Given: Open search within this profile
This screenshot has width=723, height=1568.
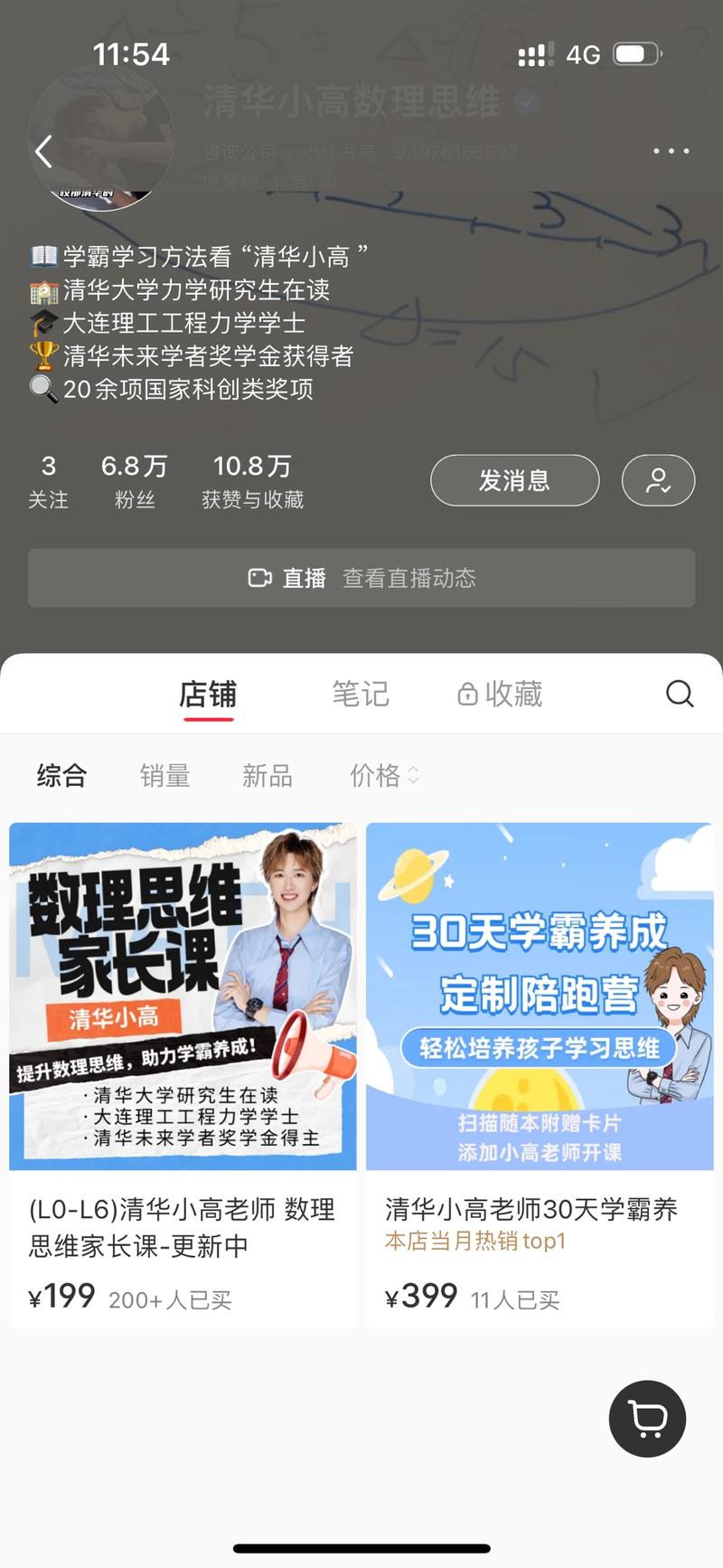Looking at the screenshot, I should pos(679,694).
